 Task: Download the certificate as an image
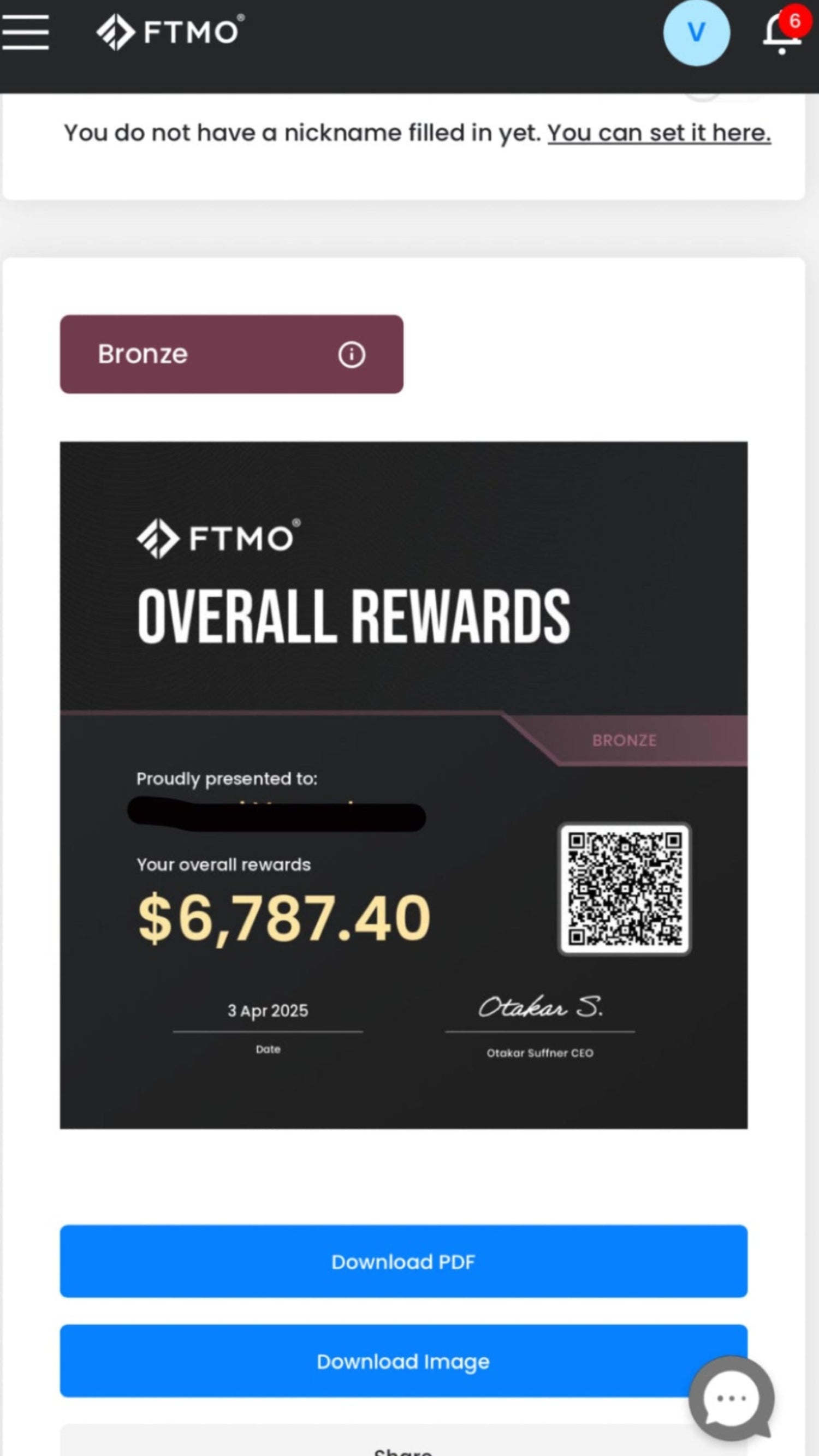pos(403,1361)
